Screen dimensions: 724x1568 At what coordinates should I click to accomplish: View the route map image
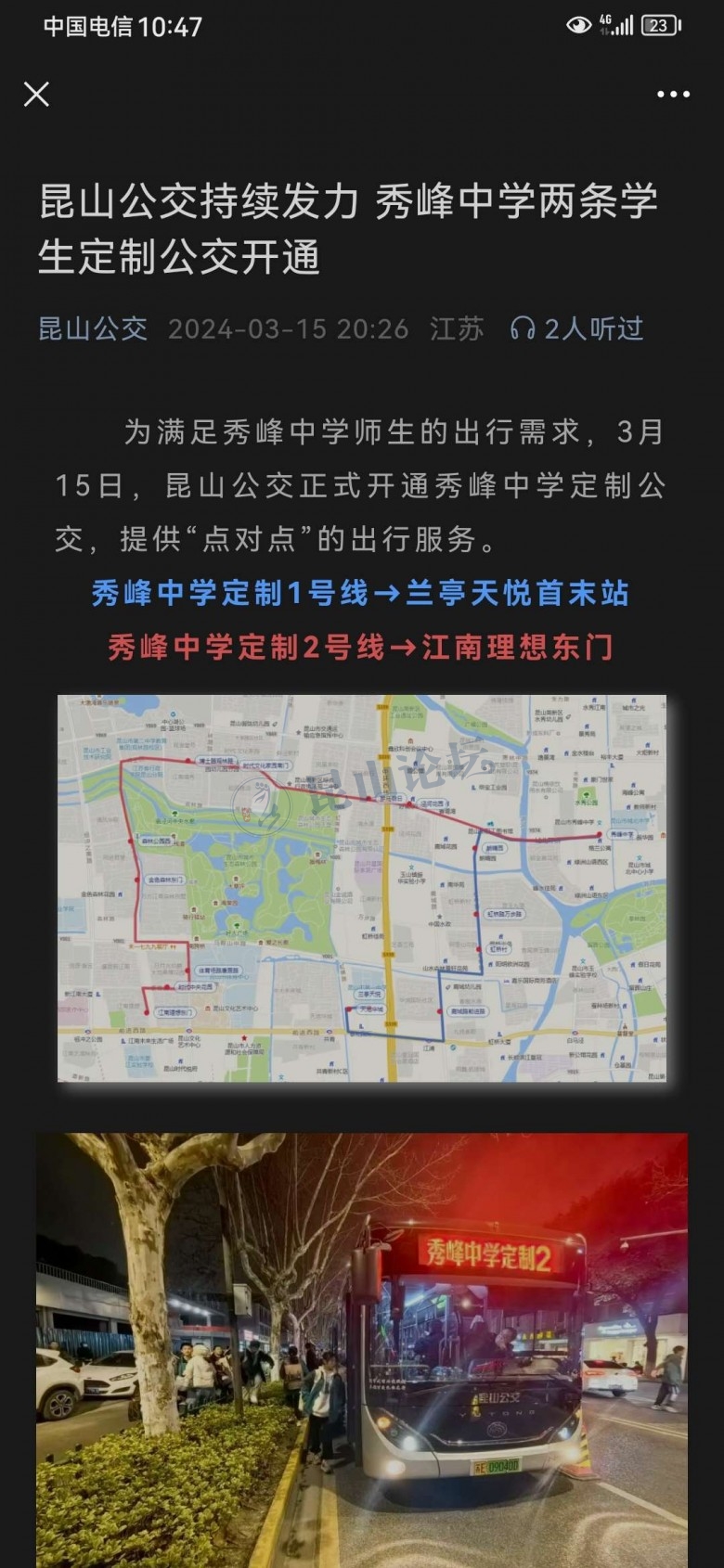(x=362, y=888)
